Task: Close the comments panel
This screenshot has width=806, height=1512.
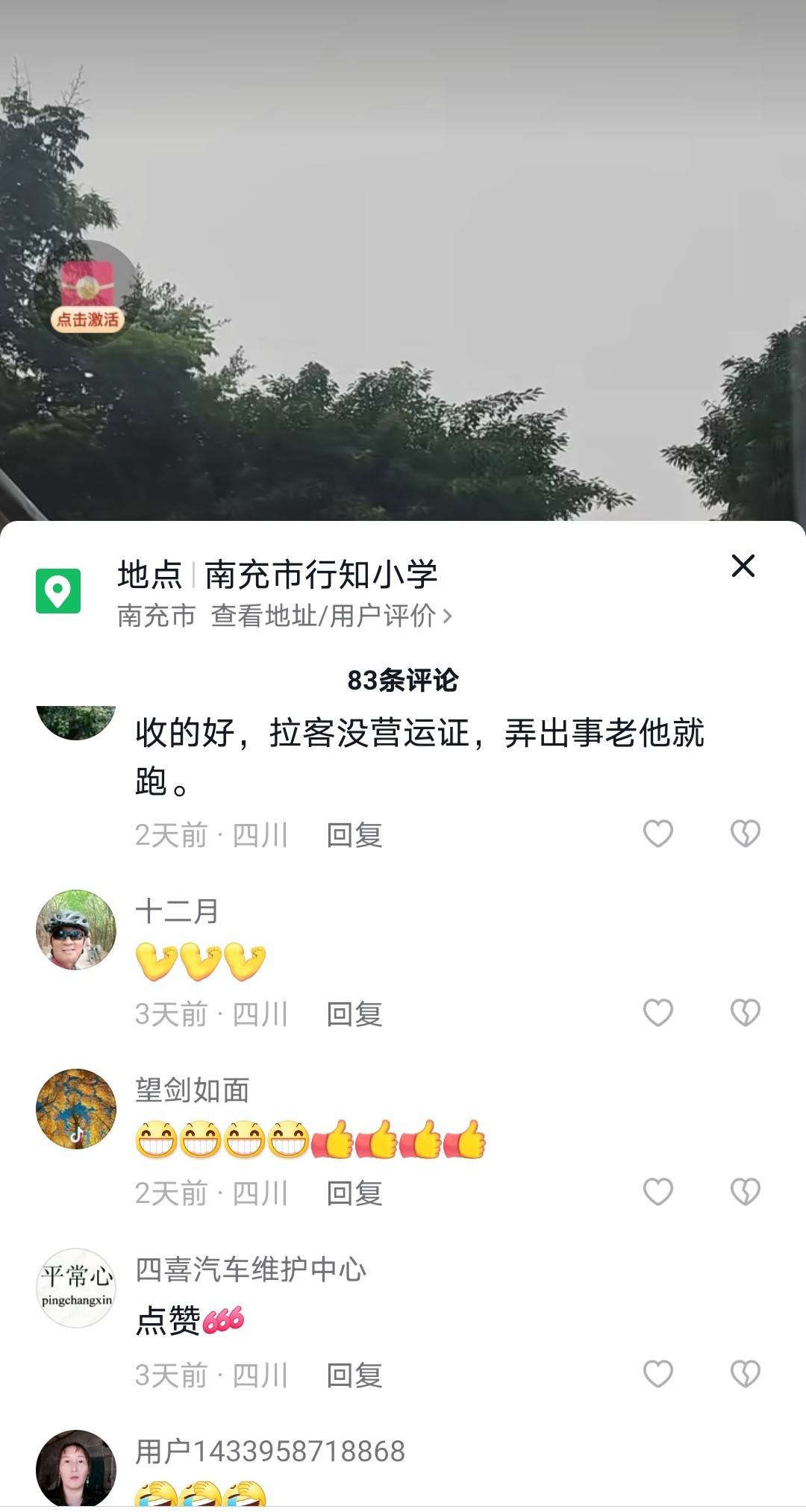Action: pos(743,566)
